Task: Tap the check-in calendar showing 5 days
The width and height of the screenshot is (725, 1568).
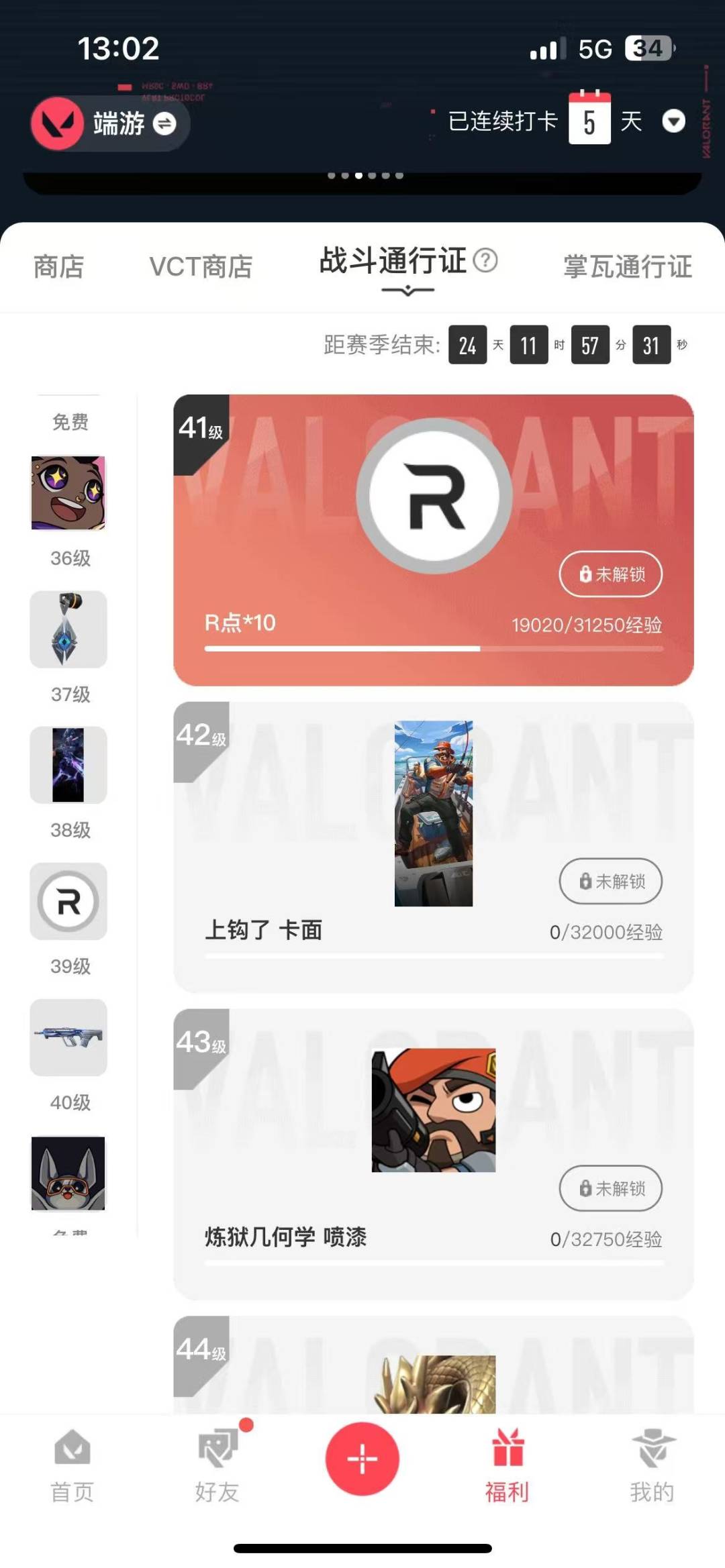Action: pos(589,121)
